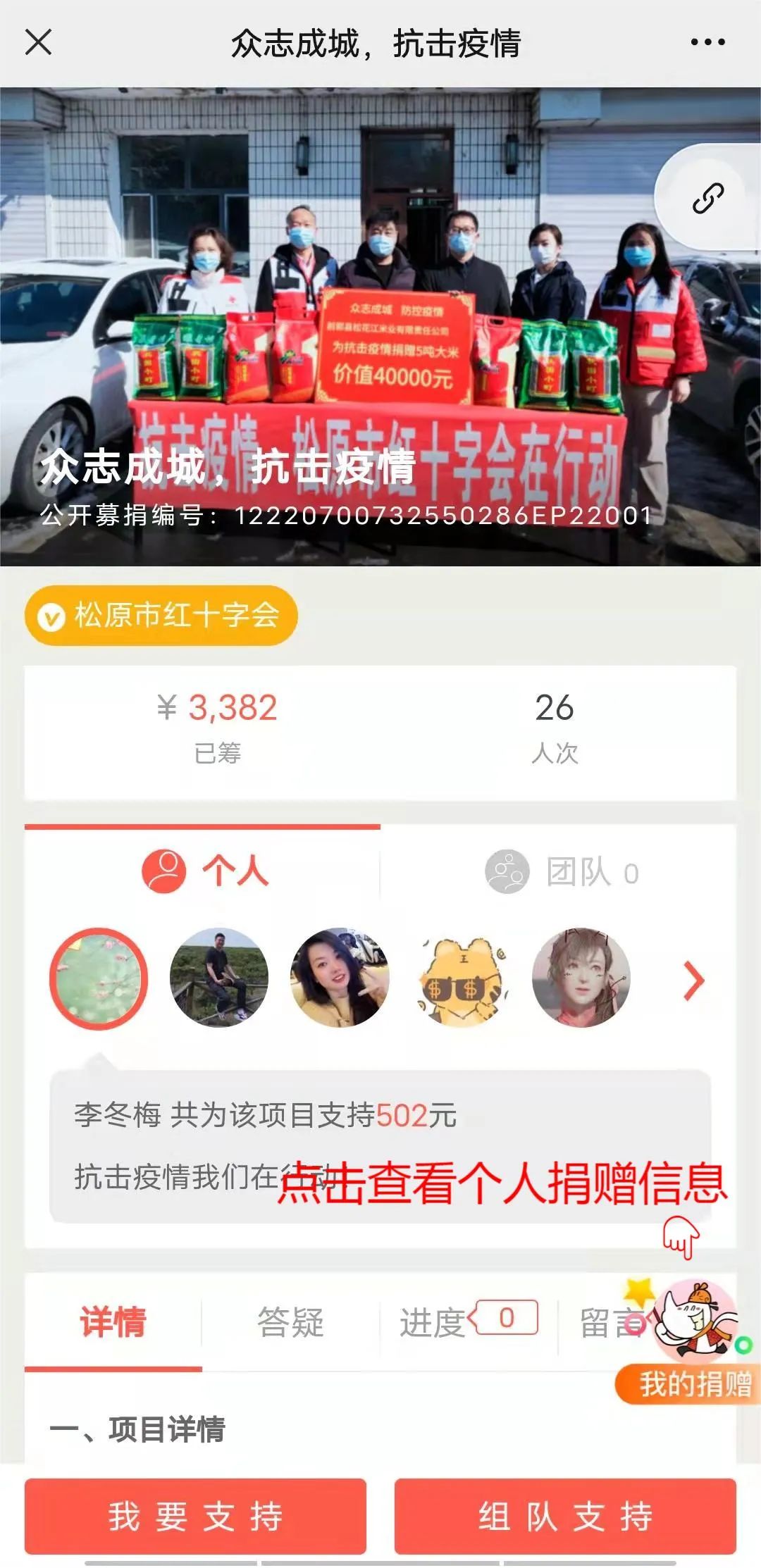Switch to the 团队 donors tab
The height and width of the screenshot is (1568, 761).
(561, 873)
